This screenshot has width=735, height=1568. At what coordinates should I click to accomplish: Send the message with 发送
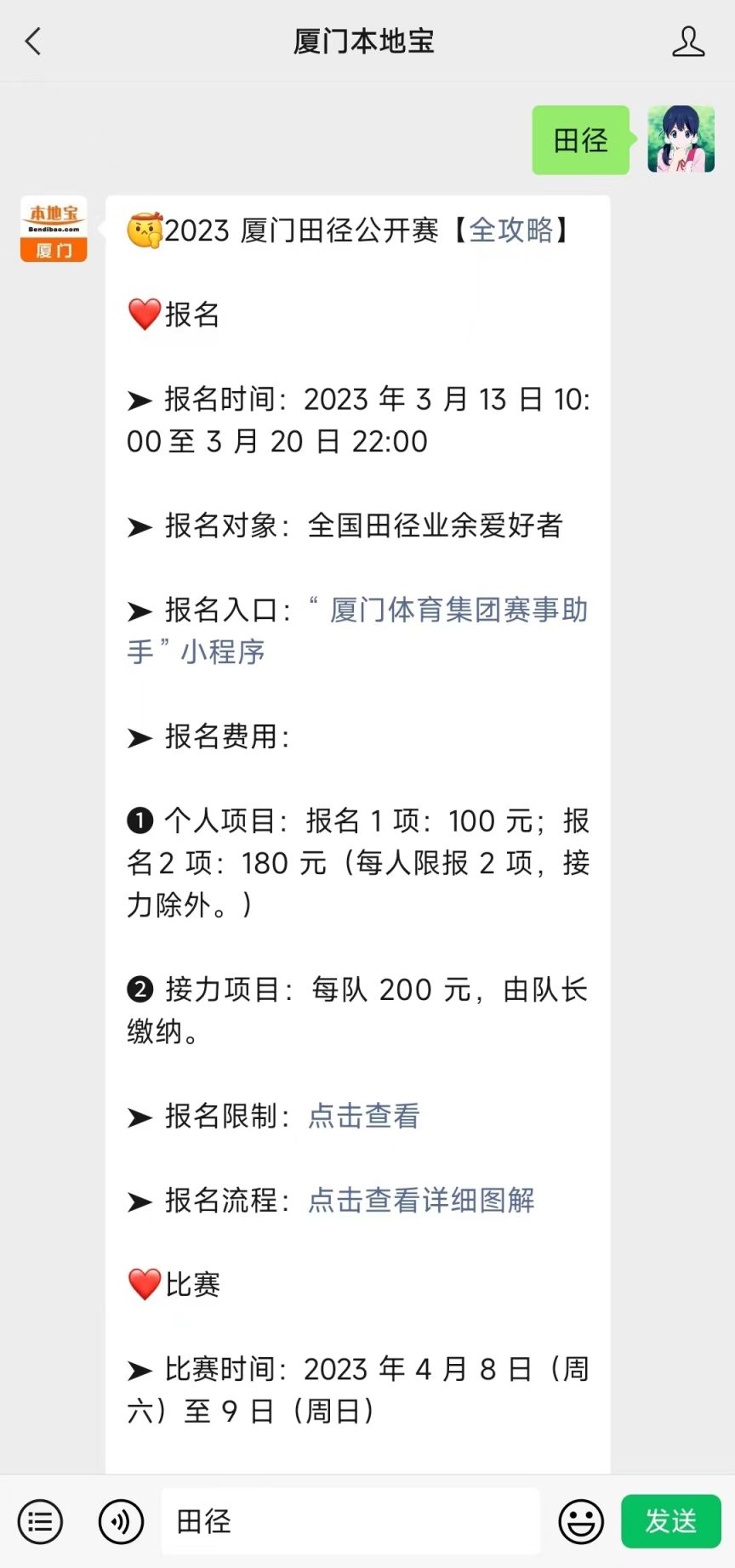click(671, 1521)
